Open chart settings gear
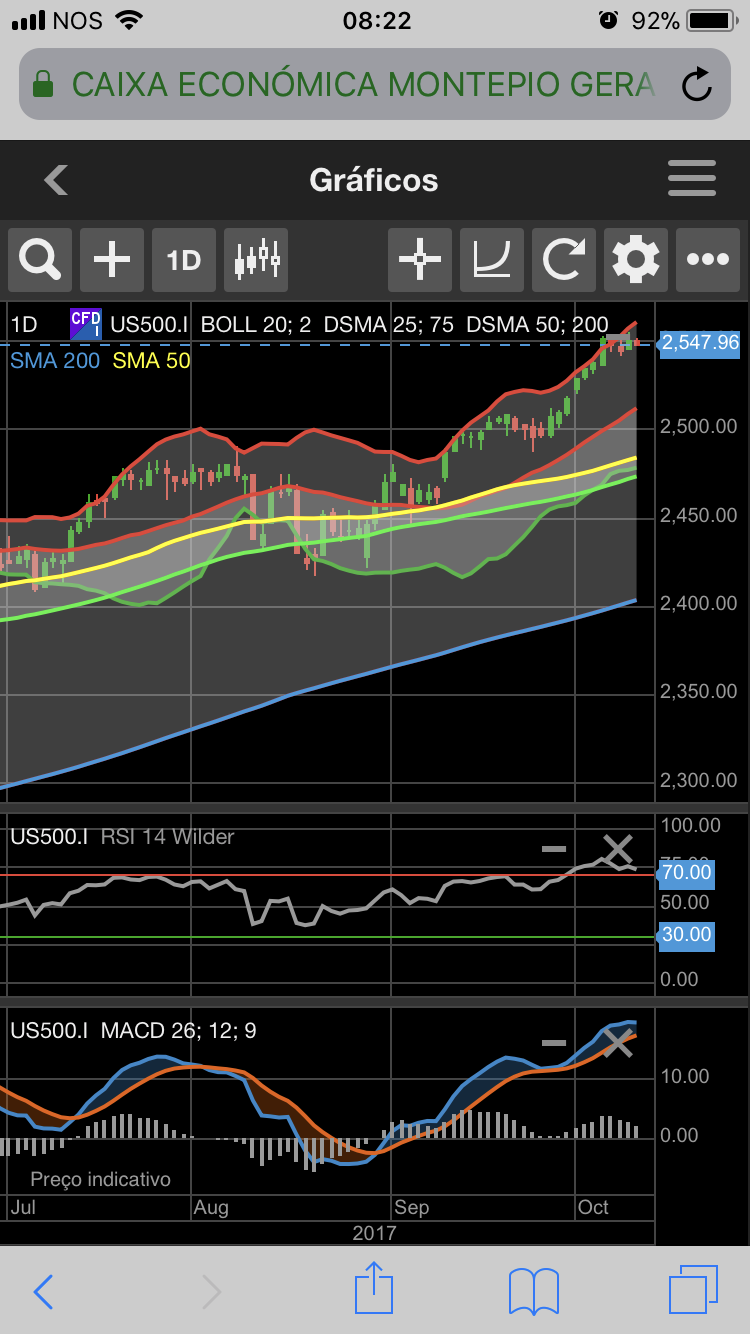The width and height of the screenshot is (750, 1334). 636,260
